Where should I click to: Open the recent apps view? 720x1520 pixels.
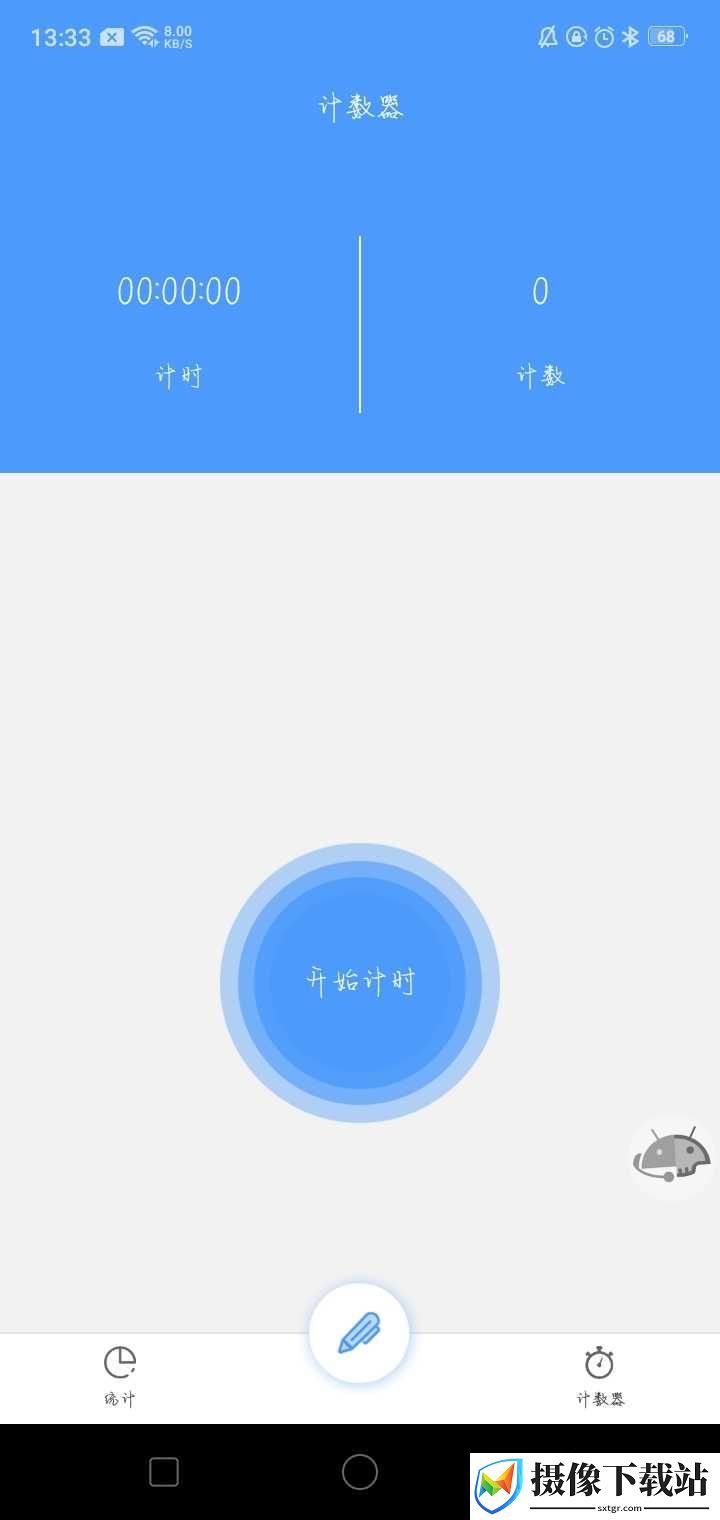coord(164,1472)
